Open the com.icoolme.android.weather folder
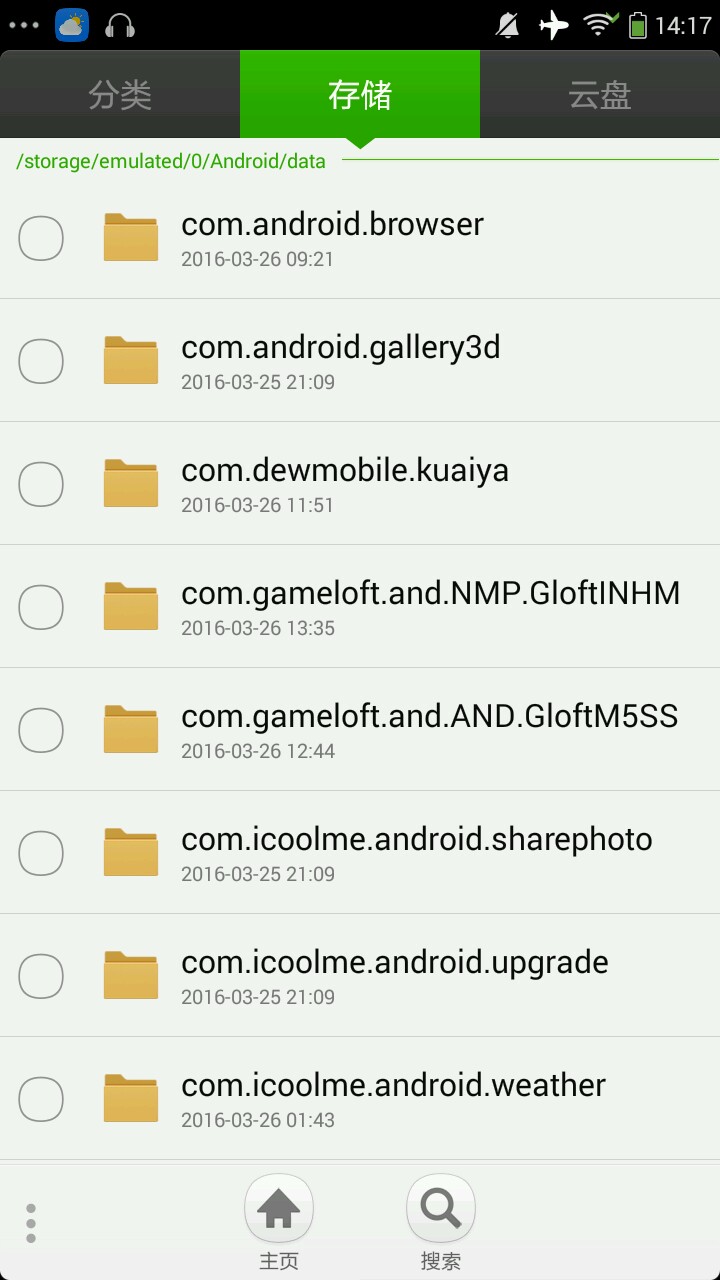720x1280 pixels. click(393, 1099)
